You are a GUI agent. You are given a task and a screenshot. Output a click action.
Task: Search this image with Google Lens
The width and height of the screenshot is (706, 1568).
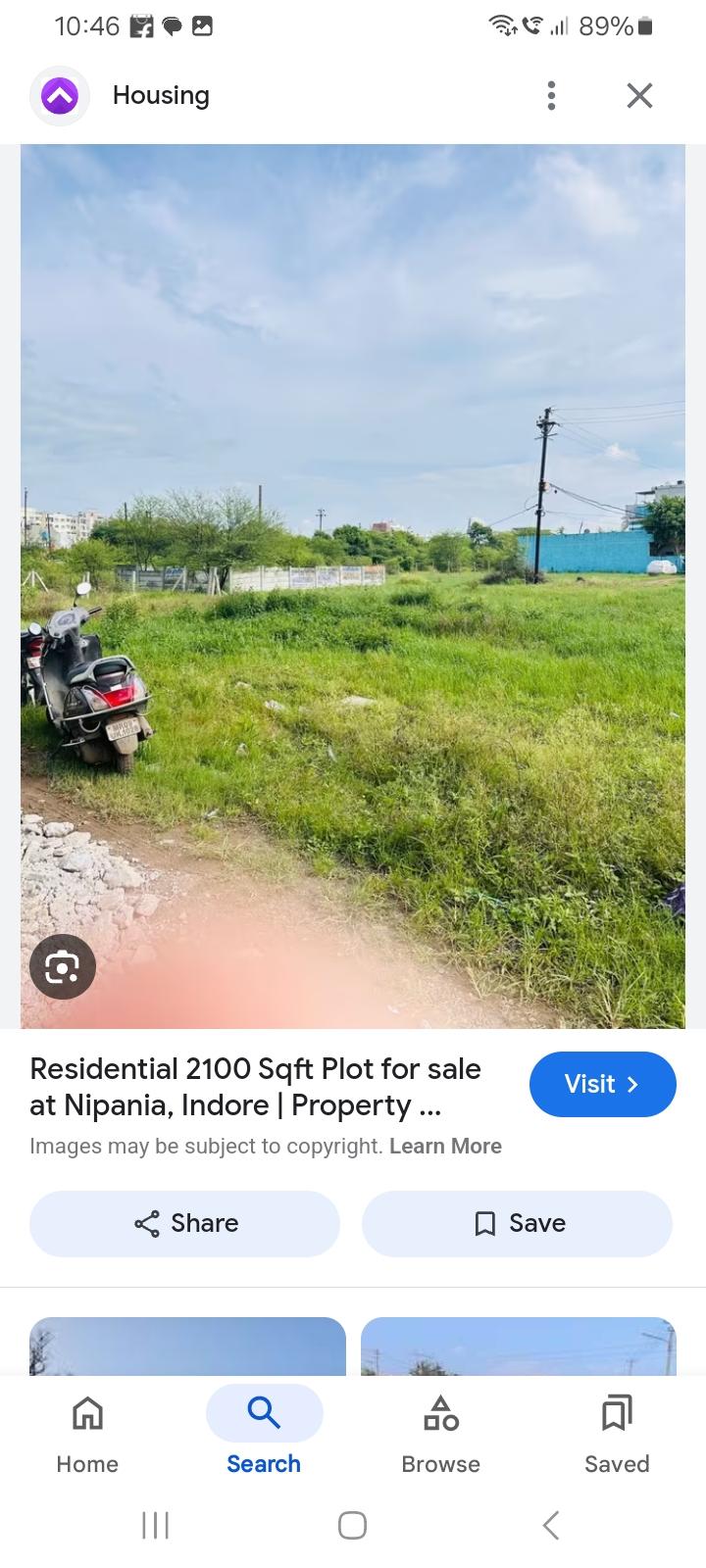coord(63,967)
